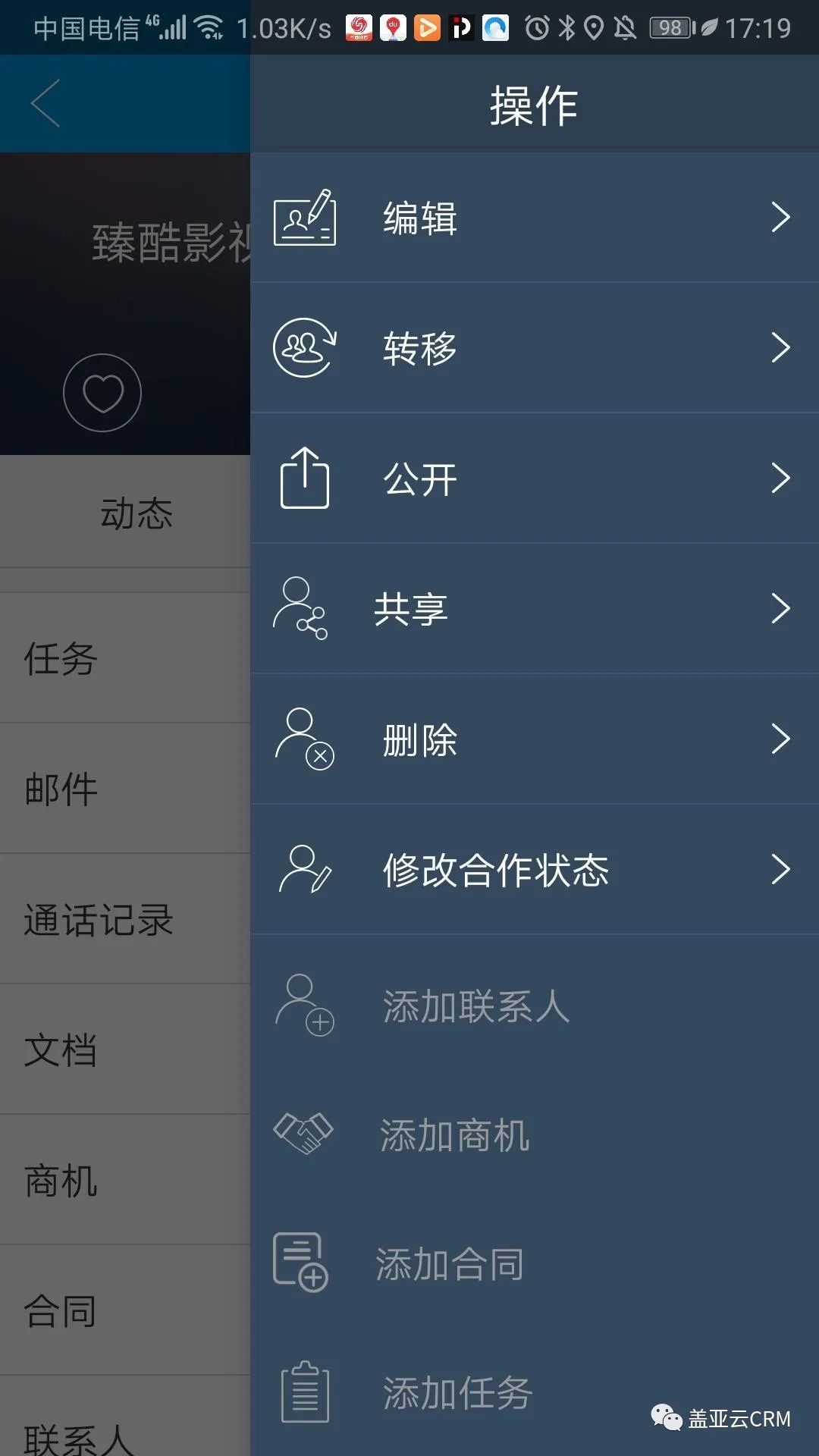
Task: Select 添加任务
Action: 457,1393
